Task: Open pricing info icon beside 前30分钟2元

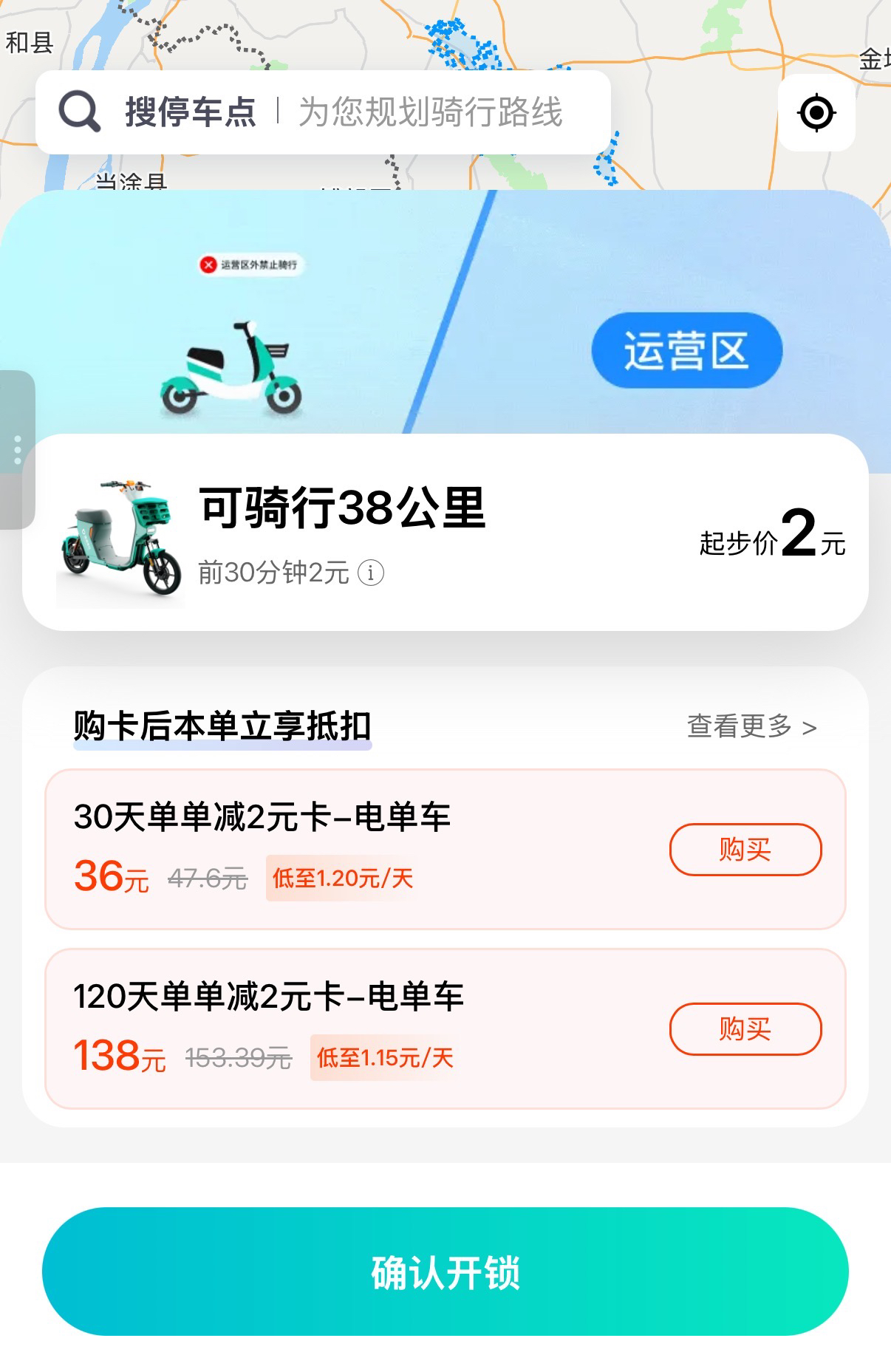Action: coord(371,573)
